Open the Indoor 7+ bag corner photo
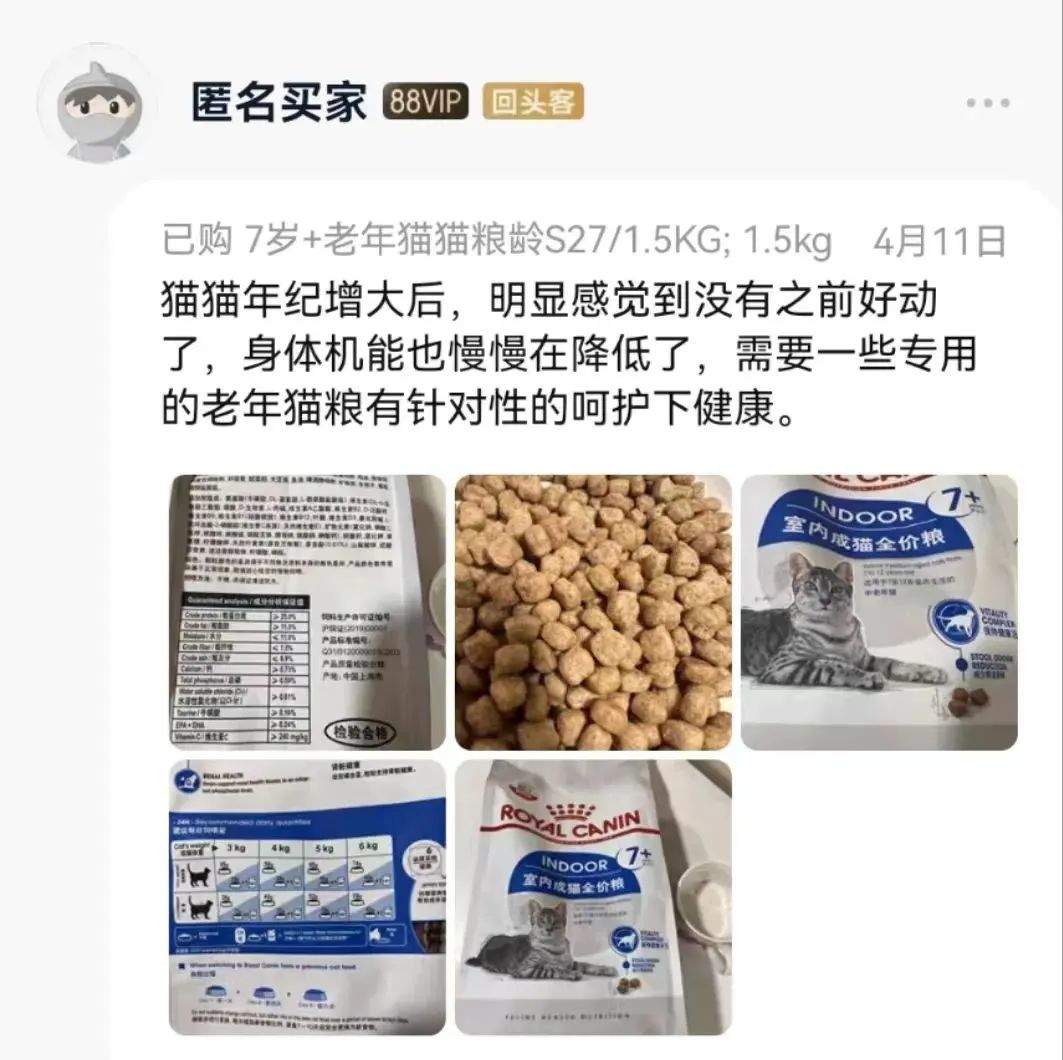The width and height of the screenshot is (1063, 1060). coord(878,612)
